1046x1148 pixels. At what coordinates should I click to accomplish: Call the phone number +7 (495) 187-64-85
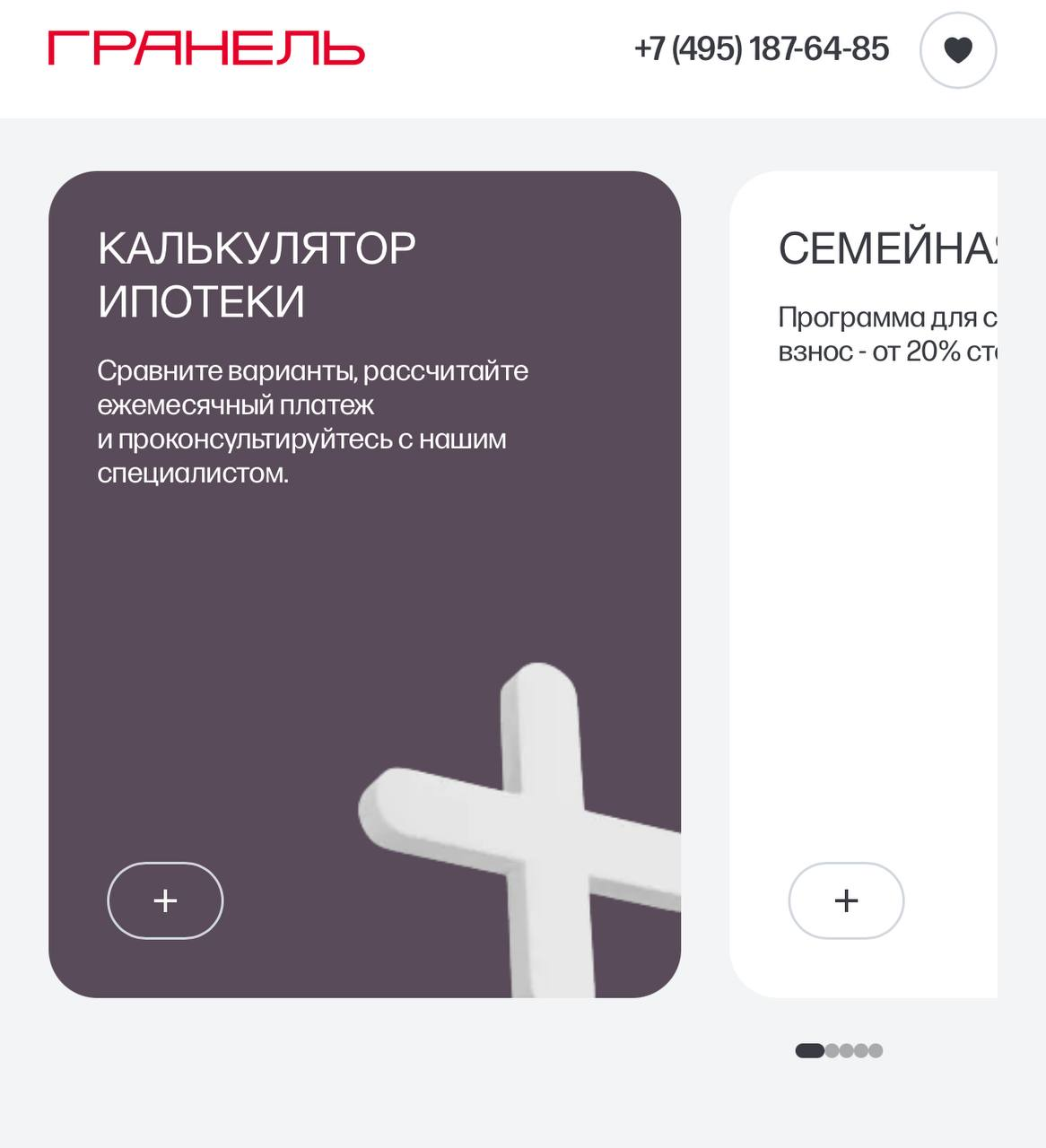tap(761, 48)
